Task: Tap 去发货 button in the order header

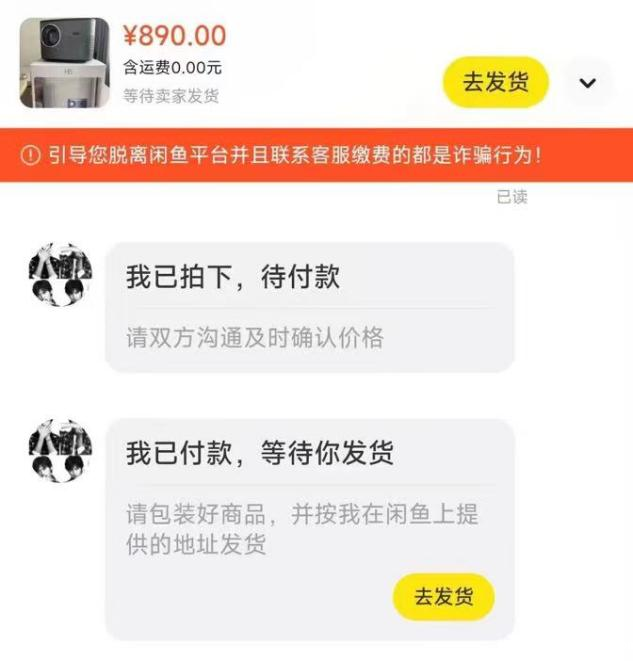Action: click(x=495, y=82)
